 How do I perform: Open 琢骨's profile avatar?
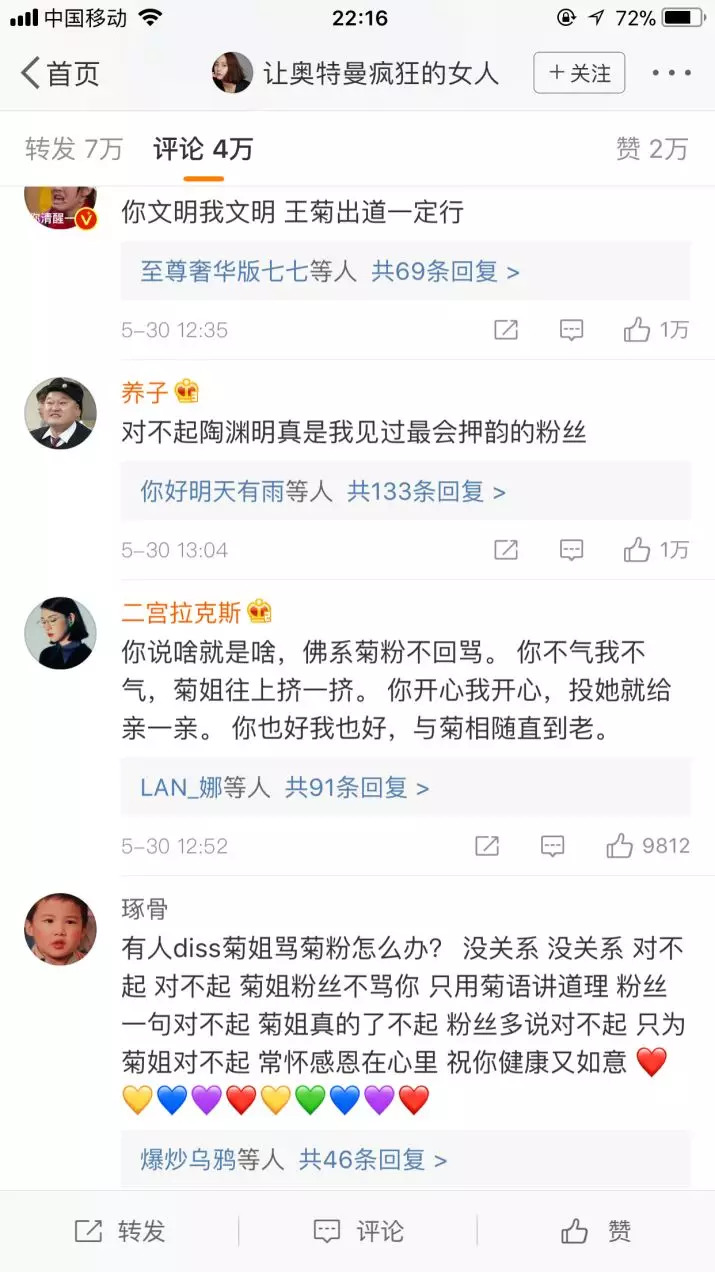60,929
